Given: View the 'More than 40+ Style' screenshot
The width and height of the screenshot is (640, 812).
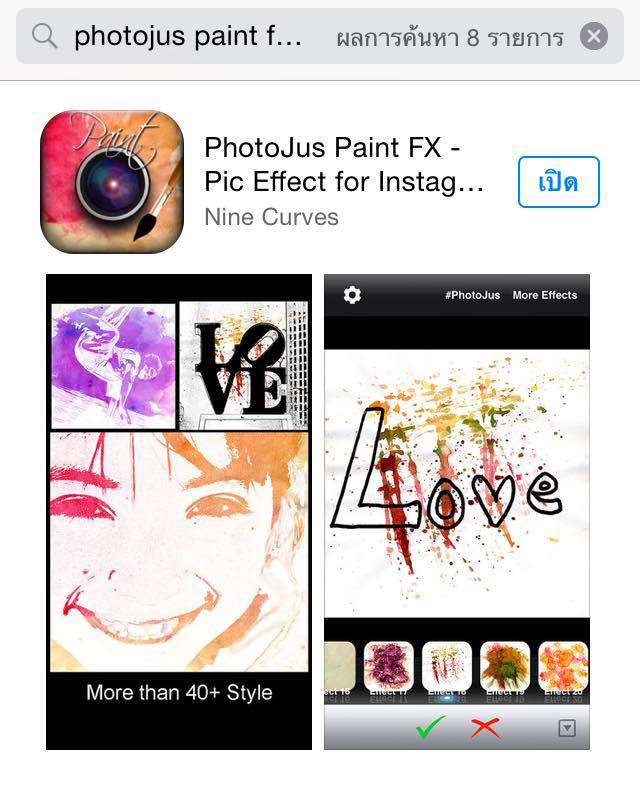Looking at the screenshot, I should click(x=179, y=511).
